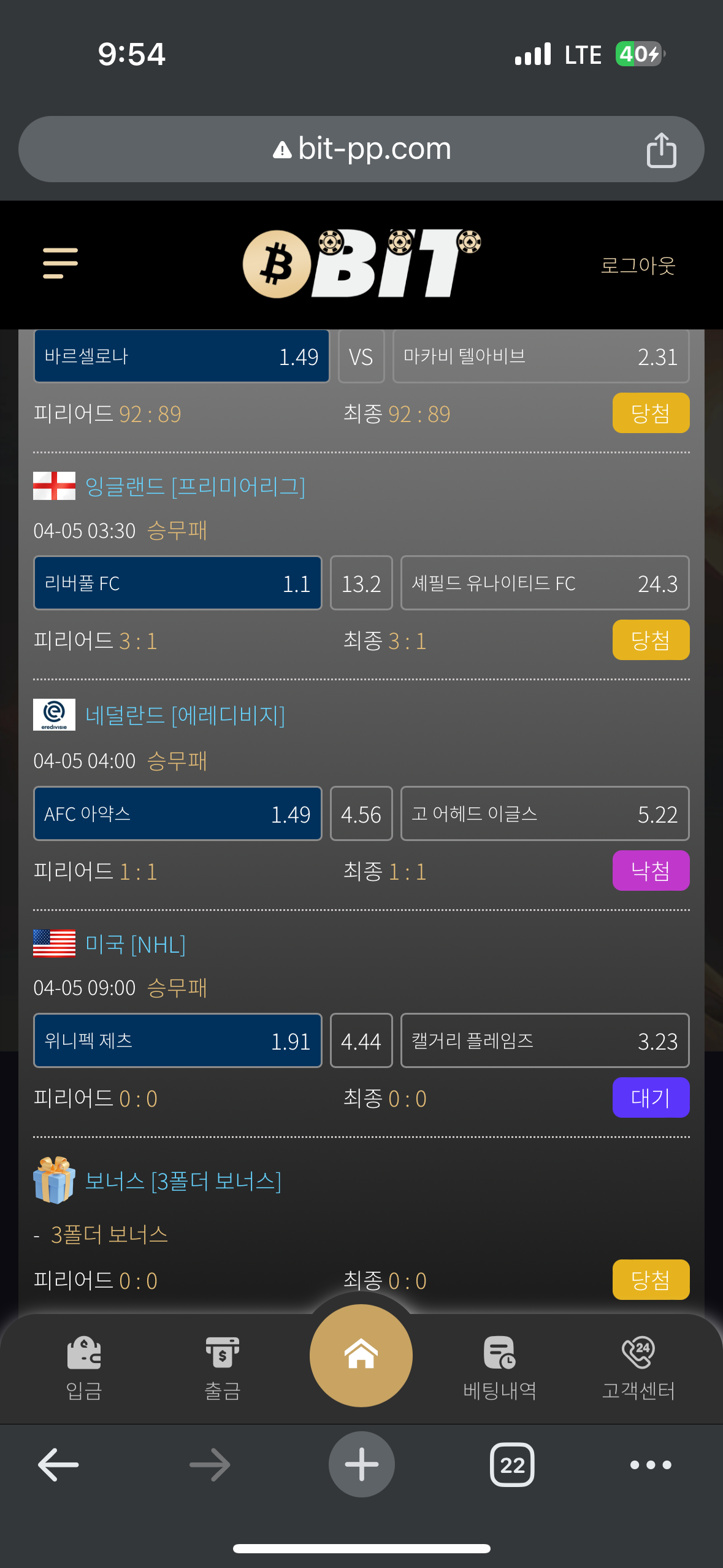
Task: Select the AFC 아약스 1.49 odds box
Action: pyautogui.click(x=178, y=813)
